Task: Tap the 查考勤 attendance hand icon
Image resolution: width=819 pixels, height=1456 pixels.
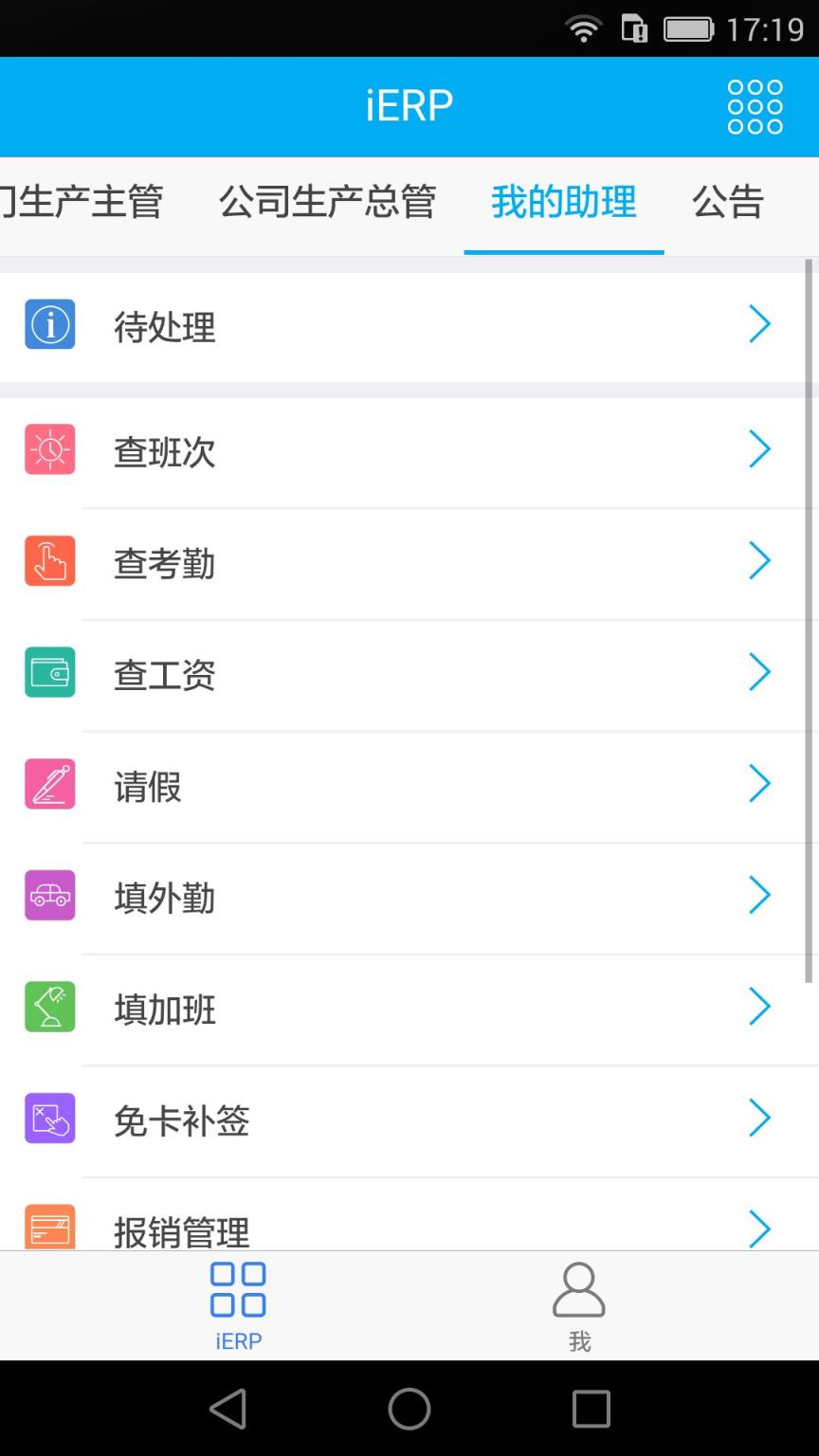Action: (49, 560)
